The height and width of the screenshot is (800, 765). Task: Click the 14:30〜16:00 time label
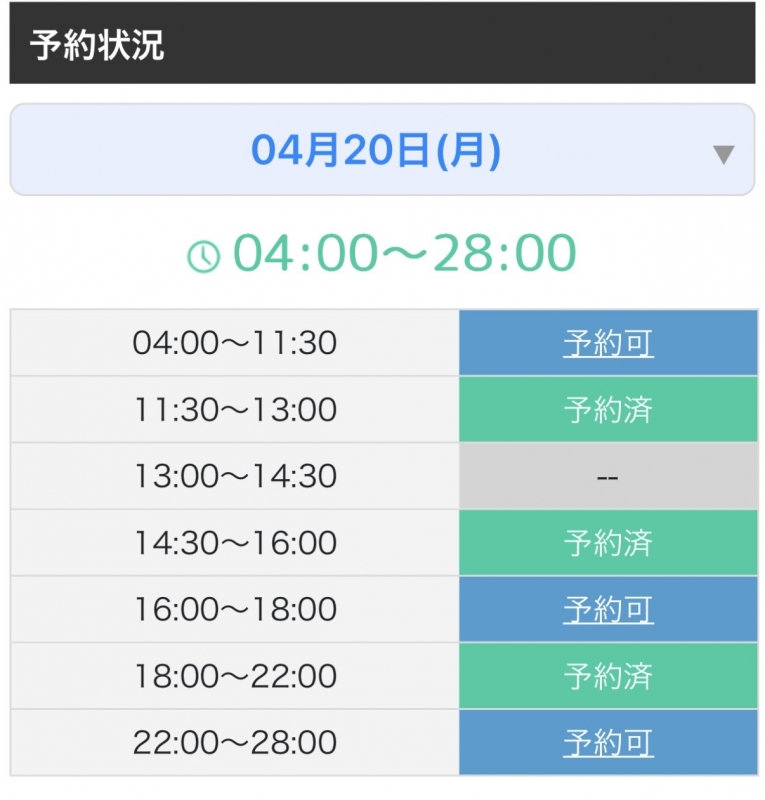[x=234, y=543]
